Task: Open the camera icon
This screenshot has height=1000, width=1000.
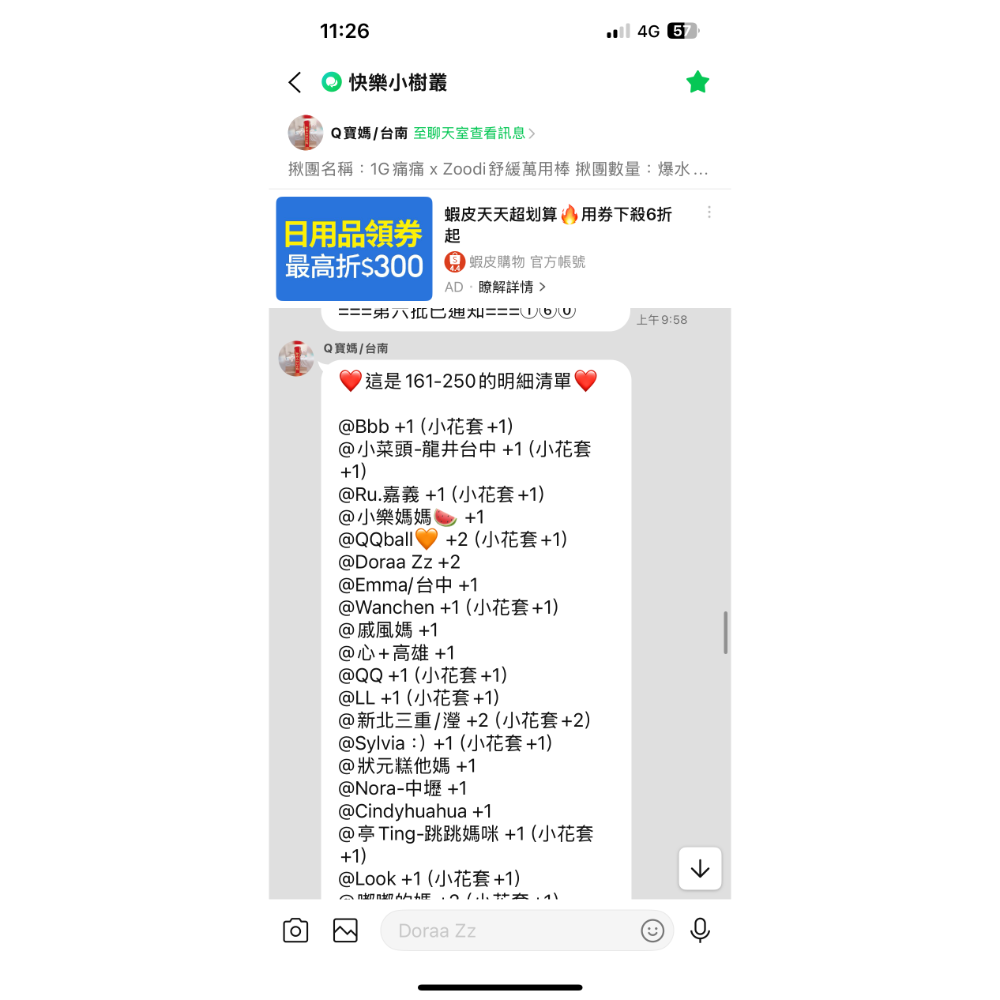Action: (296, 931)
